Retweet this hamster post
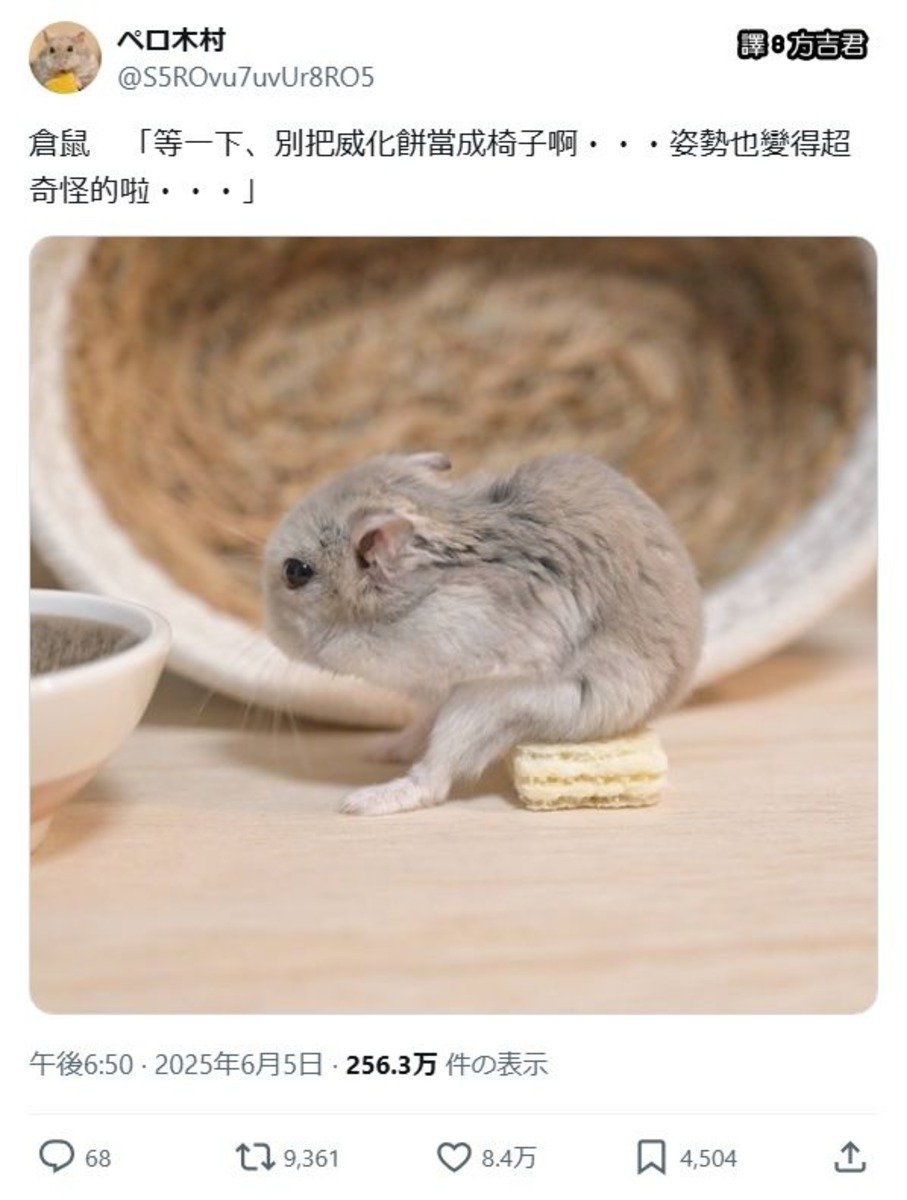The image size is (907, 1200). click(x=254, y=1157)
